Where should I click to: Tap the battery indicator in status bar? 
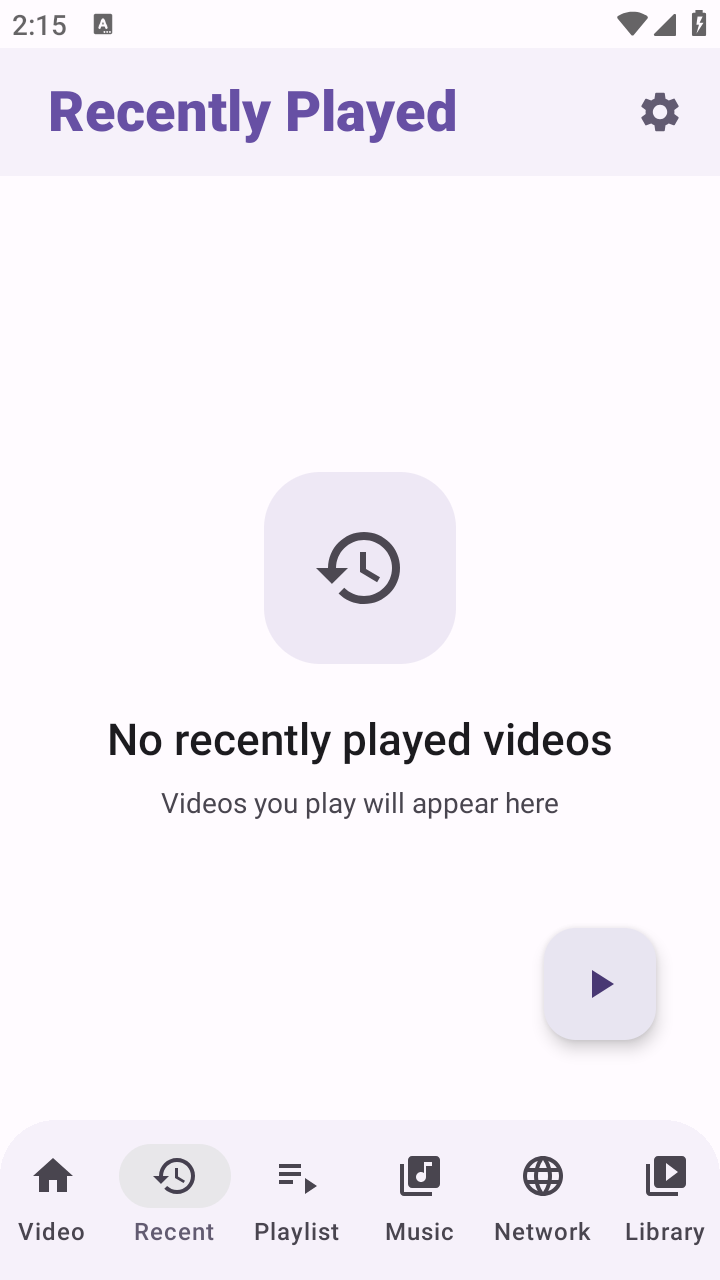click(x=697, y=25)
